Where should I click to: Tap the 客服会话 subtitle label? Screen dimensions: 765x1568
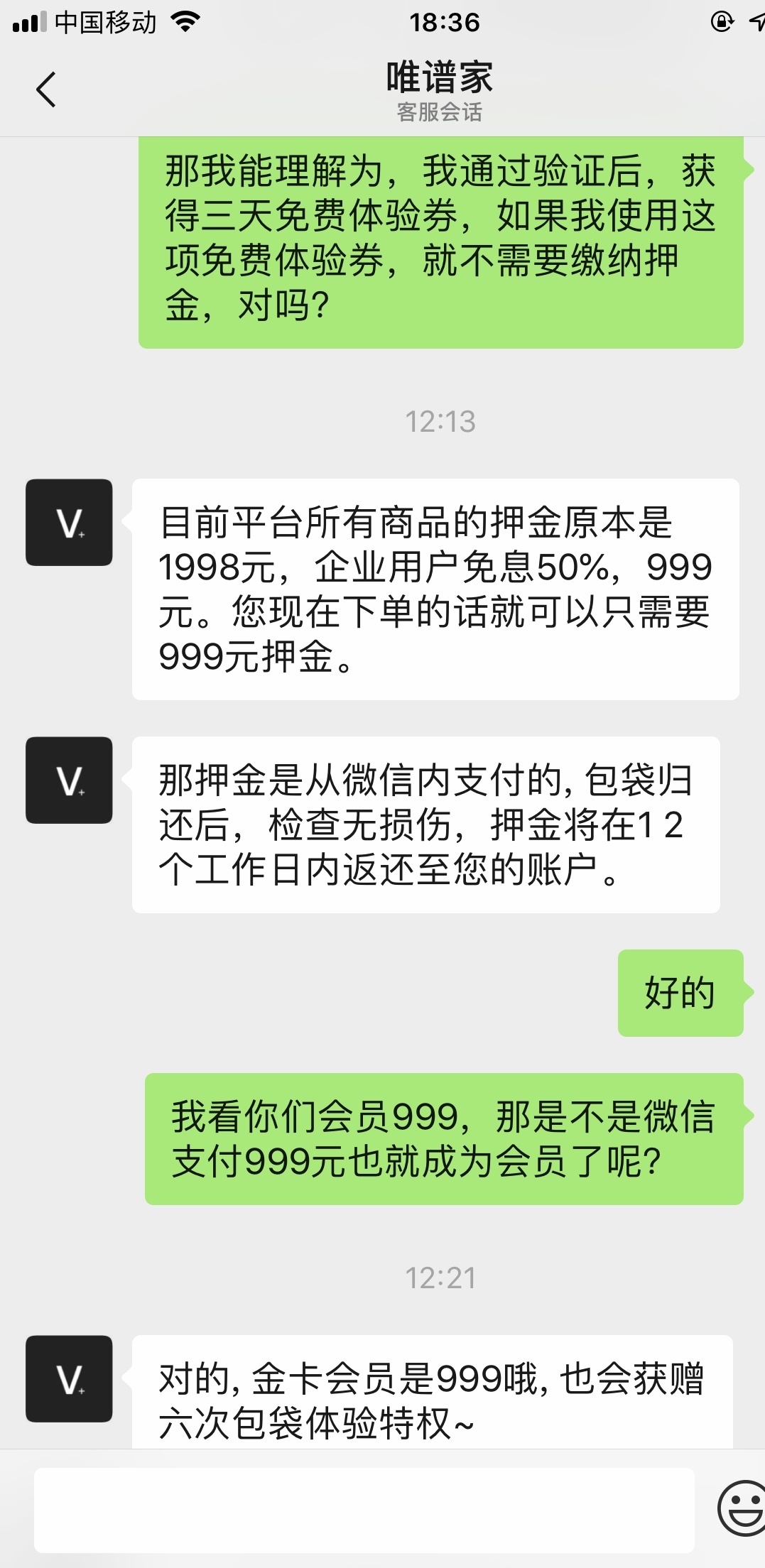(x=440, y=112)
